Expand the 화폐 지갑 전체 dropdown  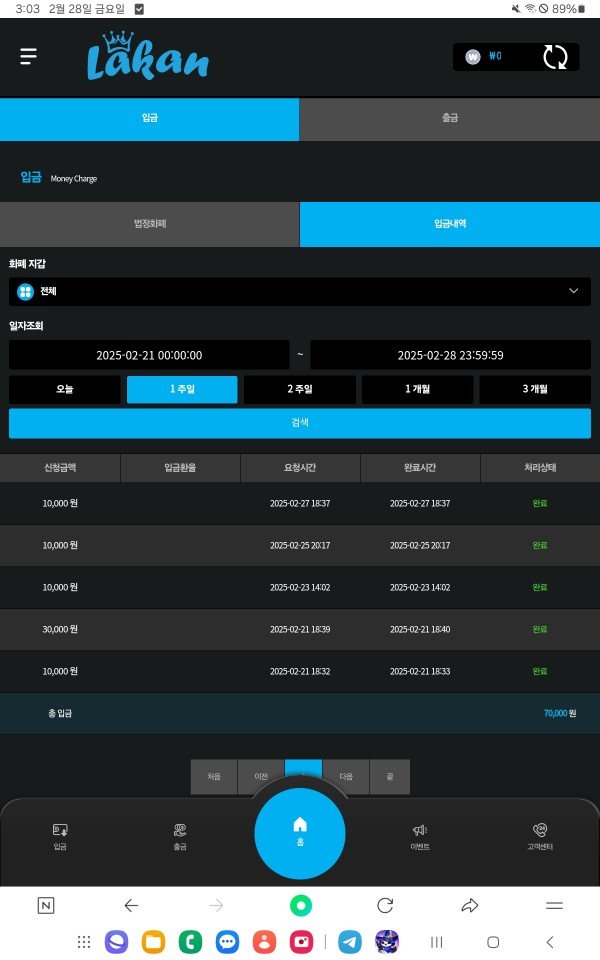pos(299,291)
